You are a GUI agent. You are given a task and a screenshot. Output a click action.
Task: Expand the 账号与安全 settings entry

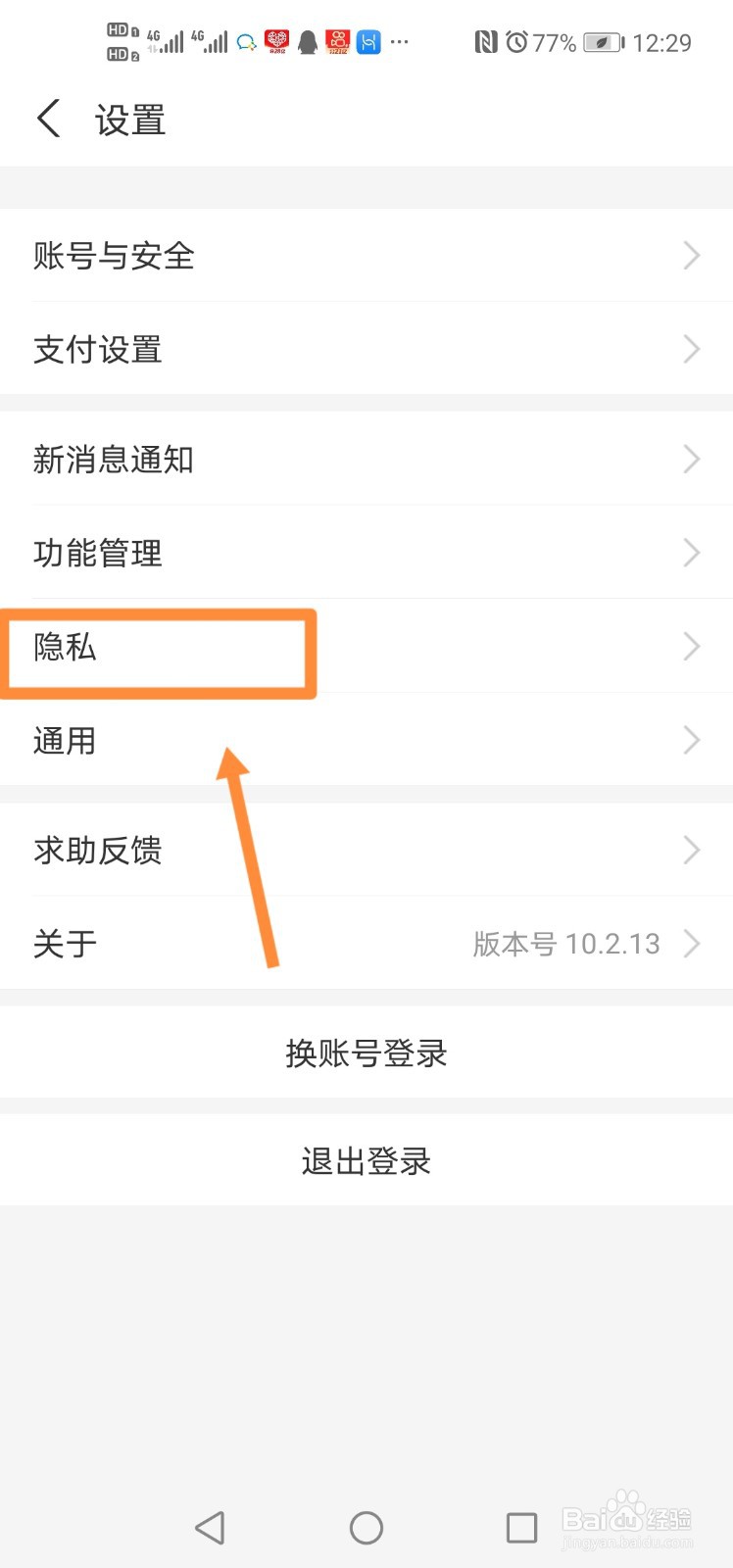(366, 256)
